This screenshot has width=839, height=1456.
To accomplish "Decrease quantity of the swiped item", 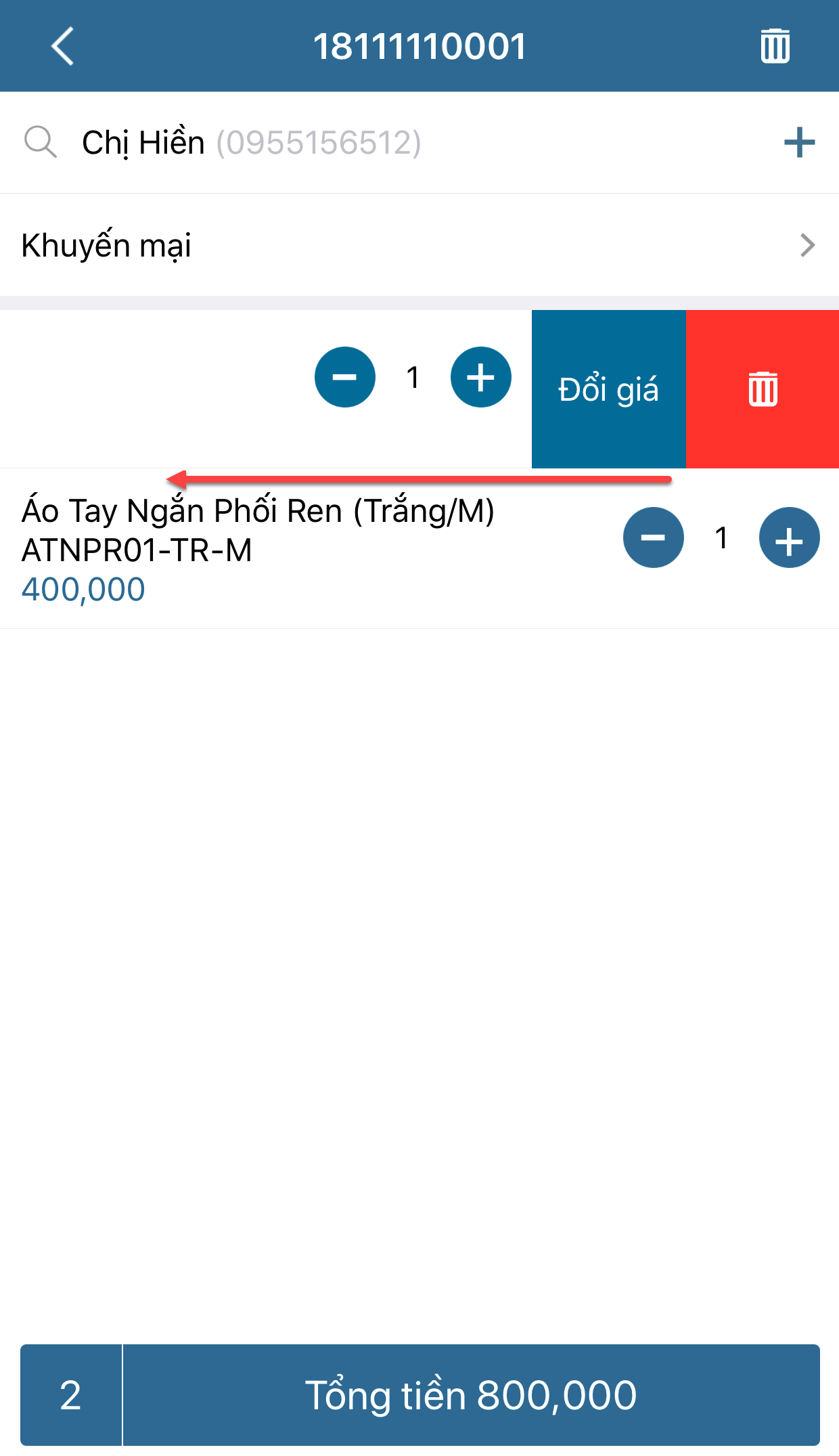I will point(345,377).
